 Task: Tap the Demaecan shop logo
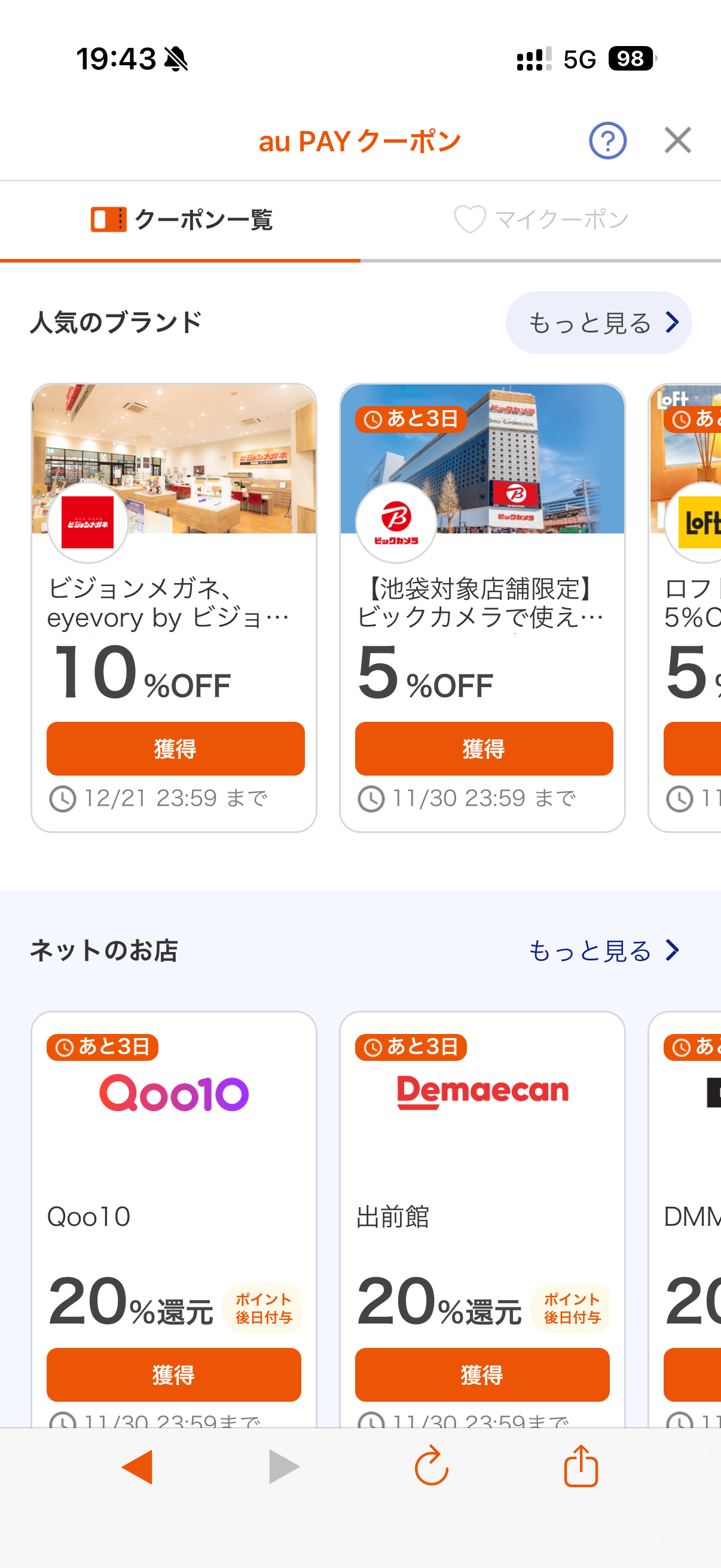[482, 1092]
